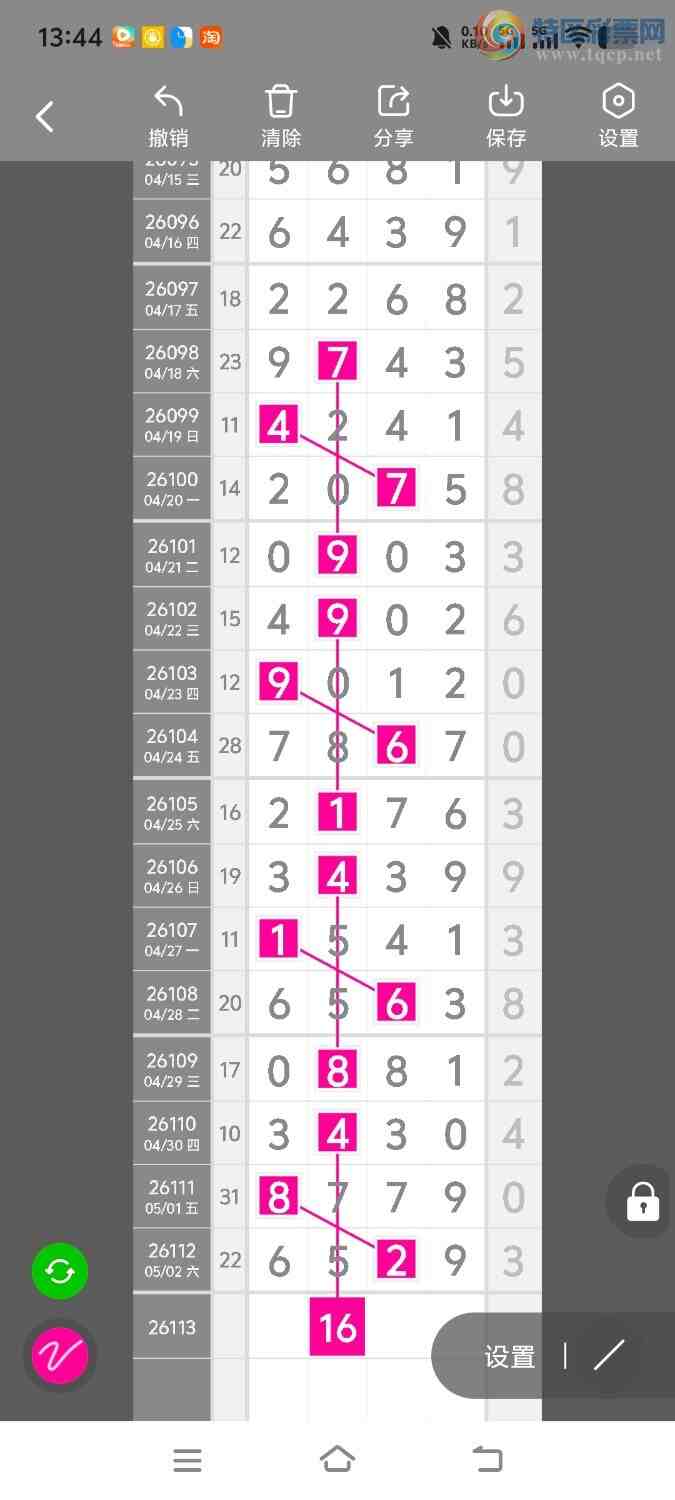Save the chart with 保存
Image resolution: width=675 pixels, height=1500 pixels.
[506, 117]
